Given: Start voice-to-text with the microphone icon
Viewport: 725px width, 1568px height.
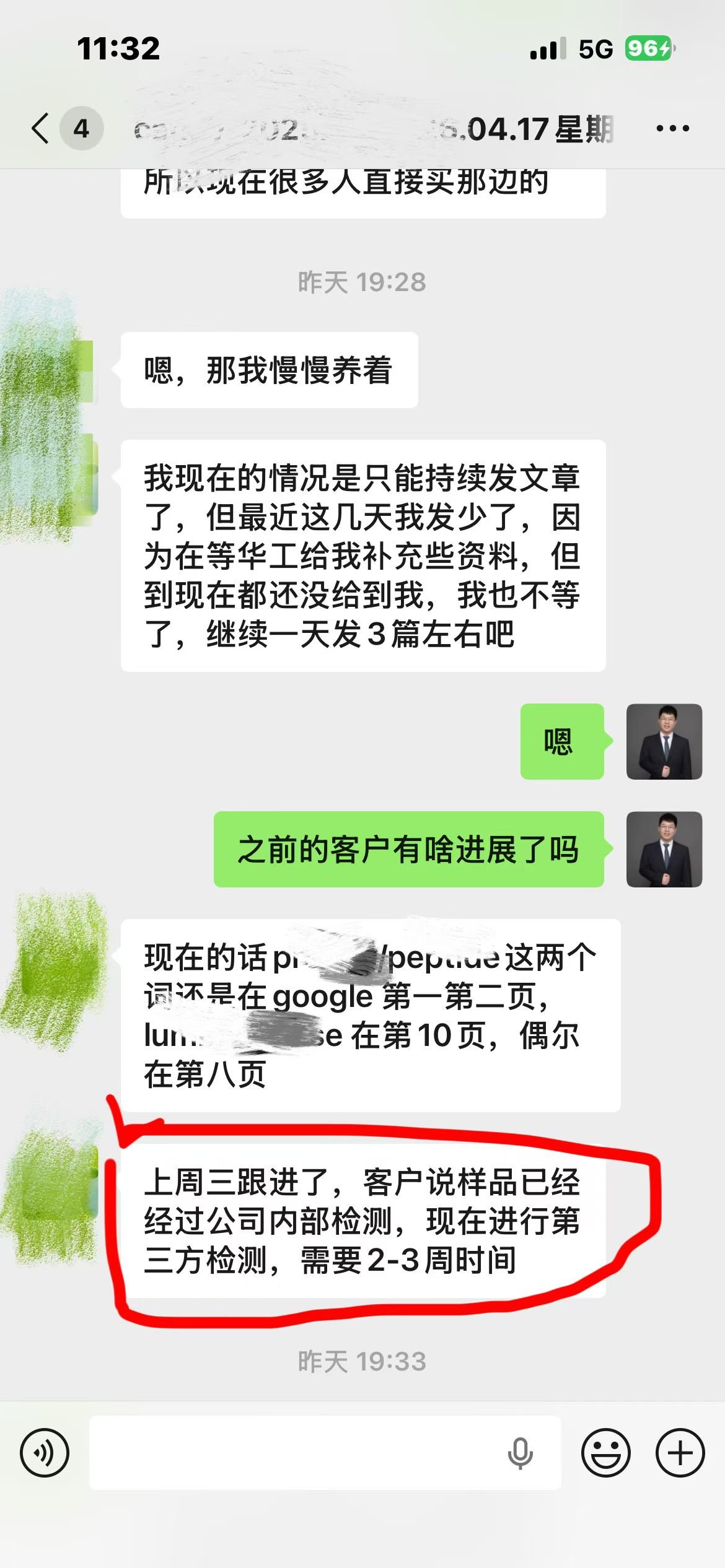Looking at the screenshot, I should tap(520, 1453).
